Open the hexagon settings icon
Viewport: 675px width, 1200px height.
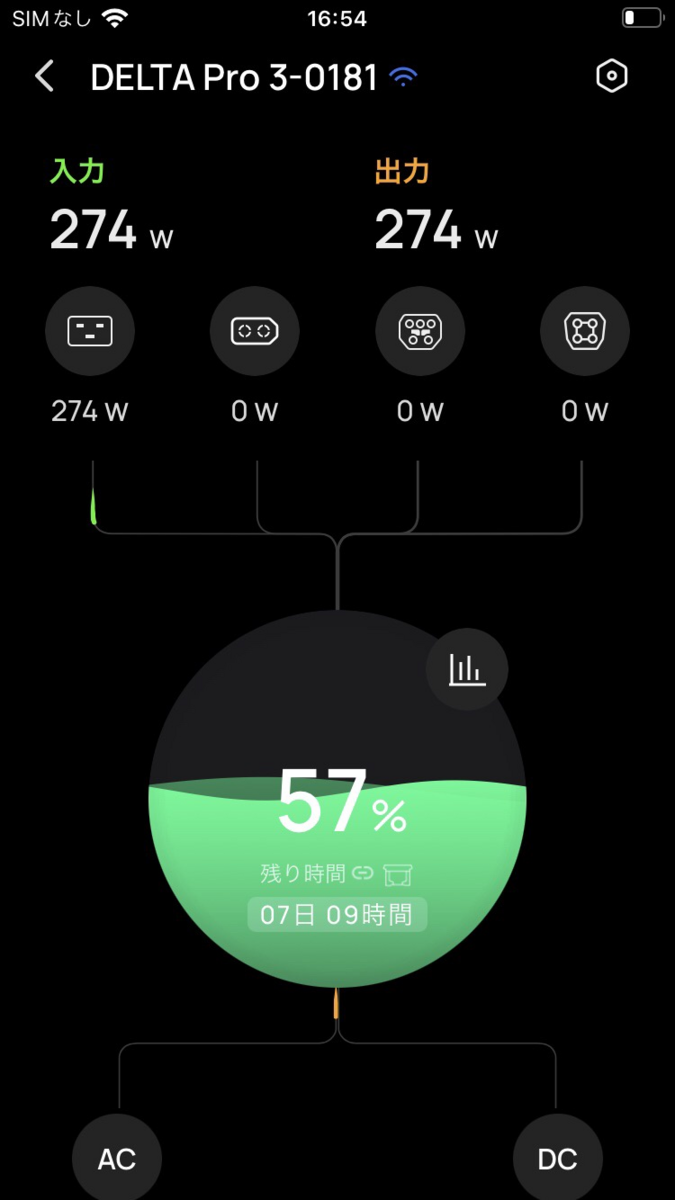coord(611,77)
